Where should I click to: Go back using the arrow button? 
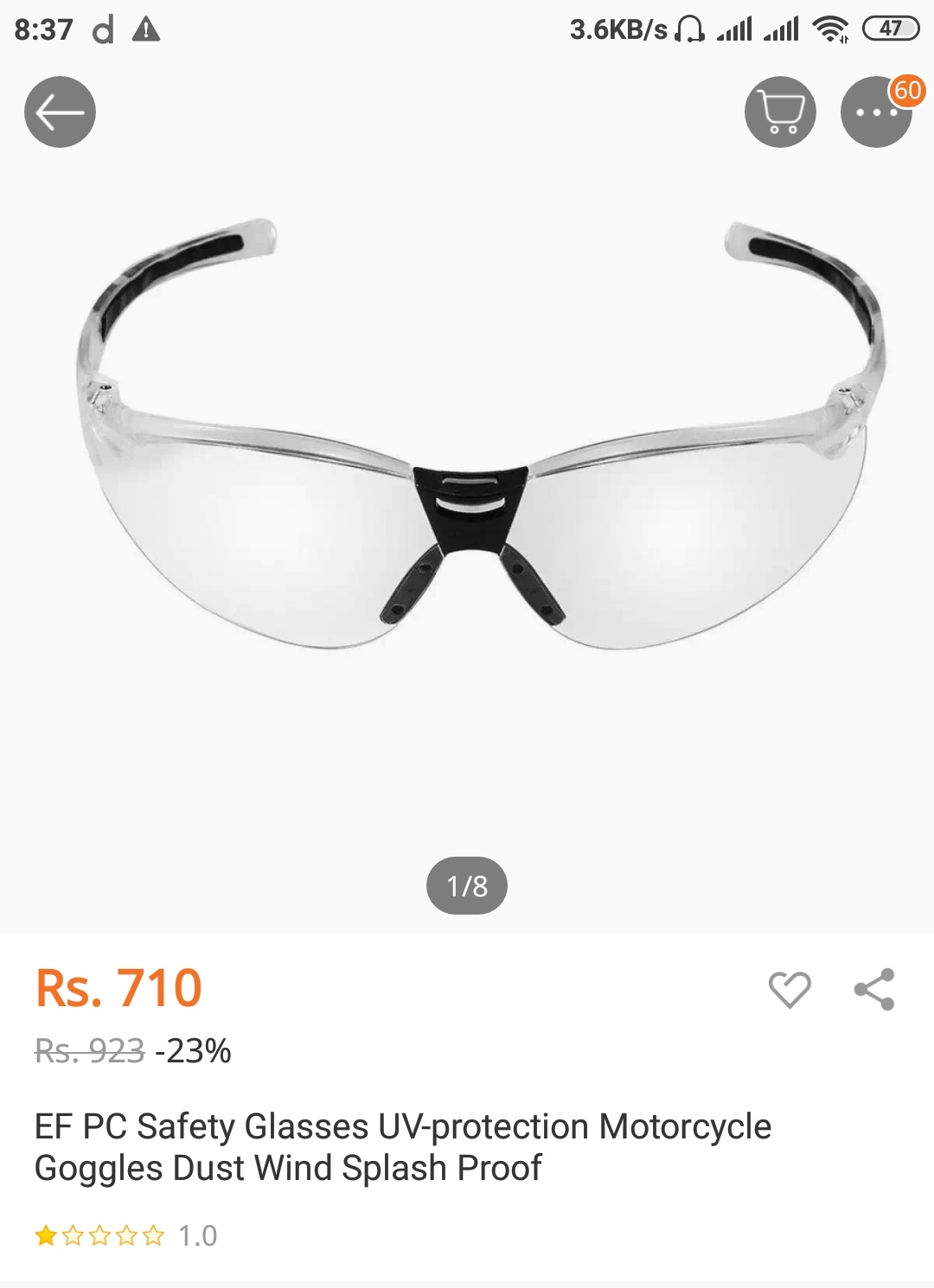click(x=60, y=112)
